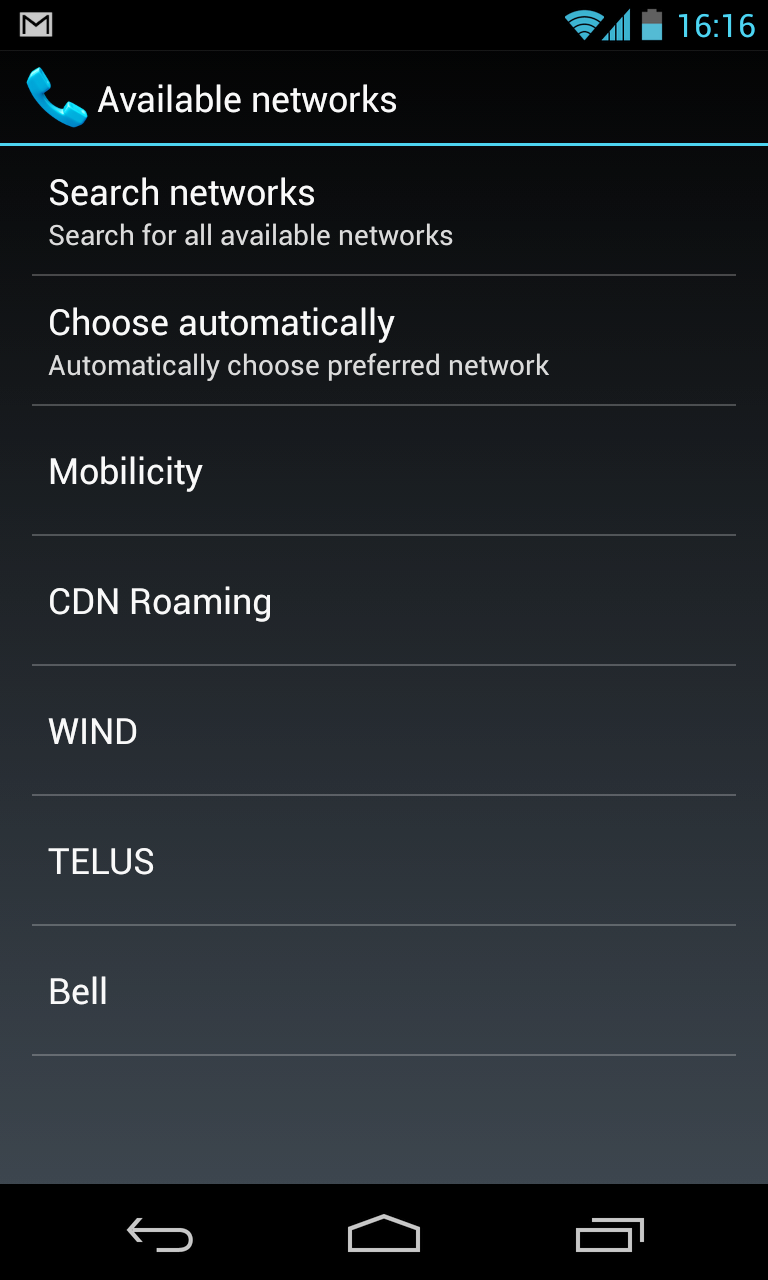Go to the home screen
This screenshot has height=1280, width=768.
click(384, 1234)
